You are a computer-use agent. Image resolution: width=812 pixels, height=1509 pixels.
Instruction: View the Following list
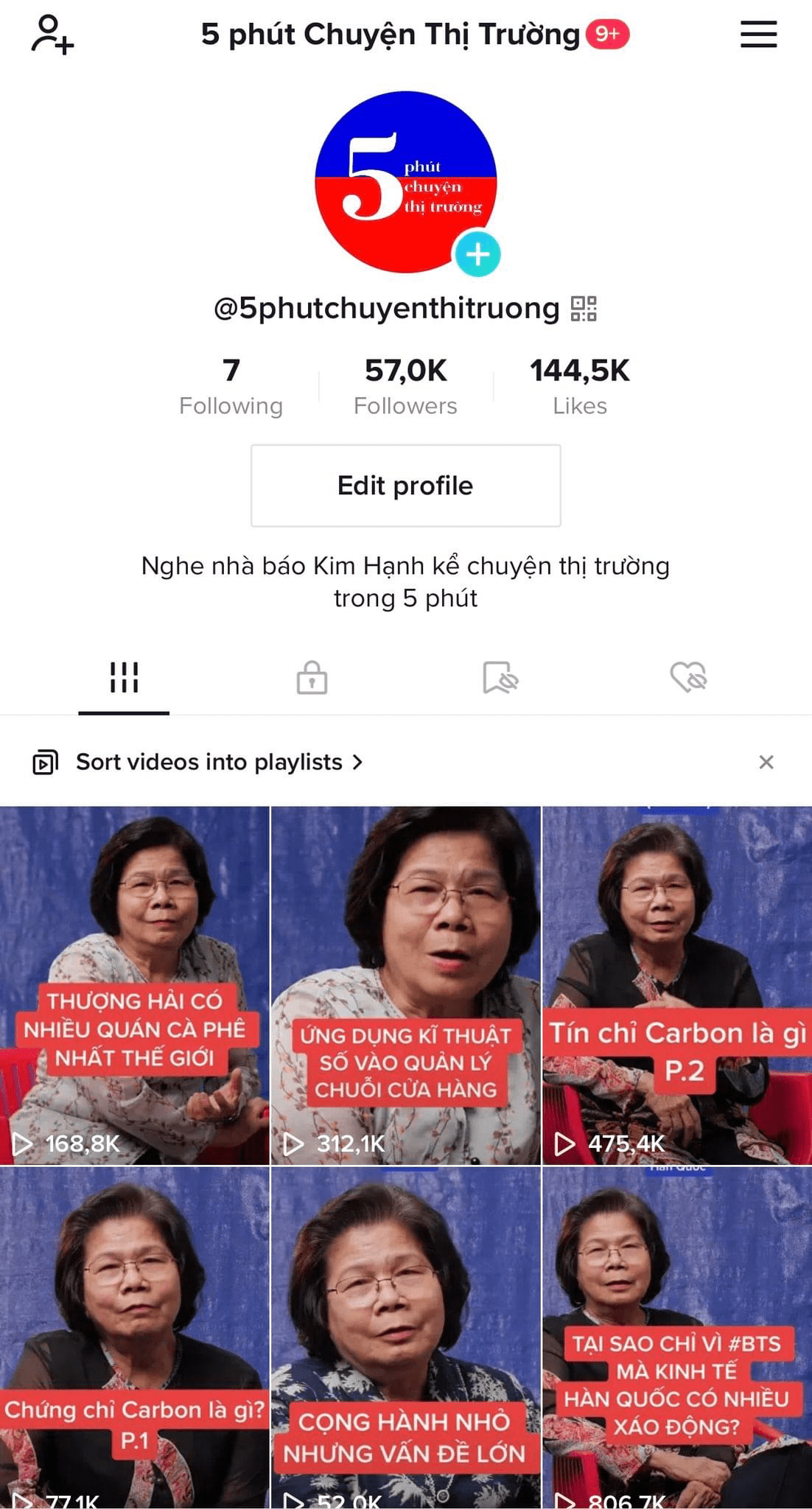[231, 386]
